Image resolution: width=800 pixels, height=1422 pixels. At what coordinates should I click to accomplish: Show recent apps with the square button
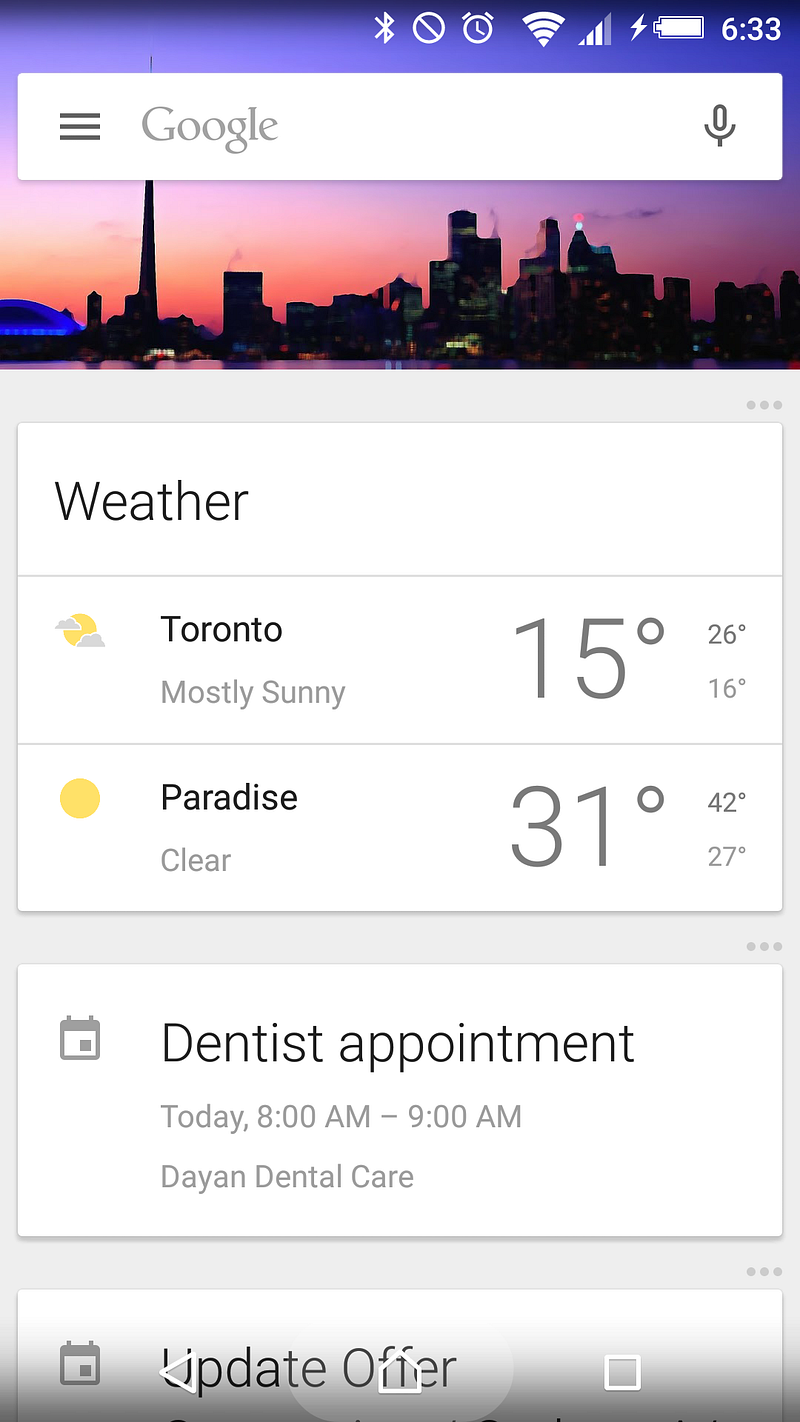click(622, 1372)
